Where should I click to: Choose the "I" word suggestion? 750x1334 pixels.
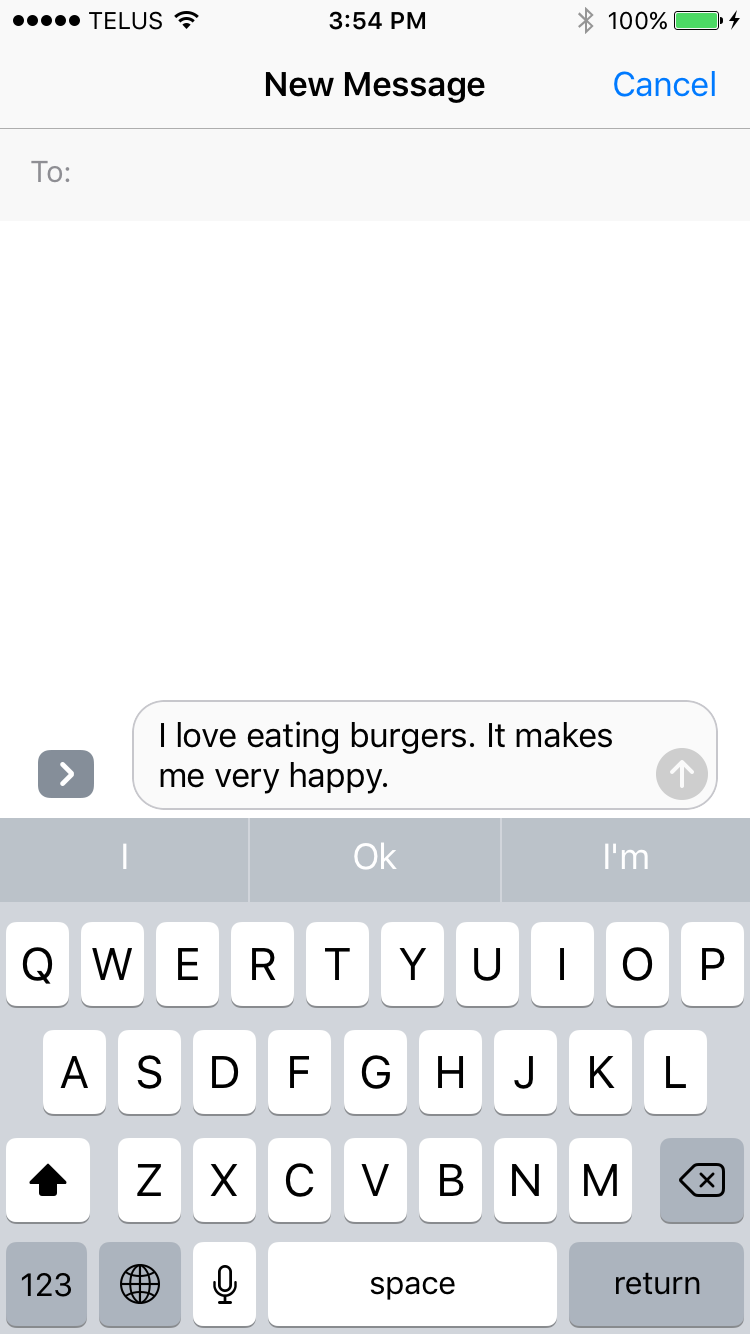click(x=124, y=857)
